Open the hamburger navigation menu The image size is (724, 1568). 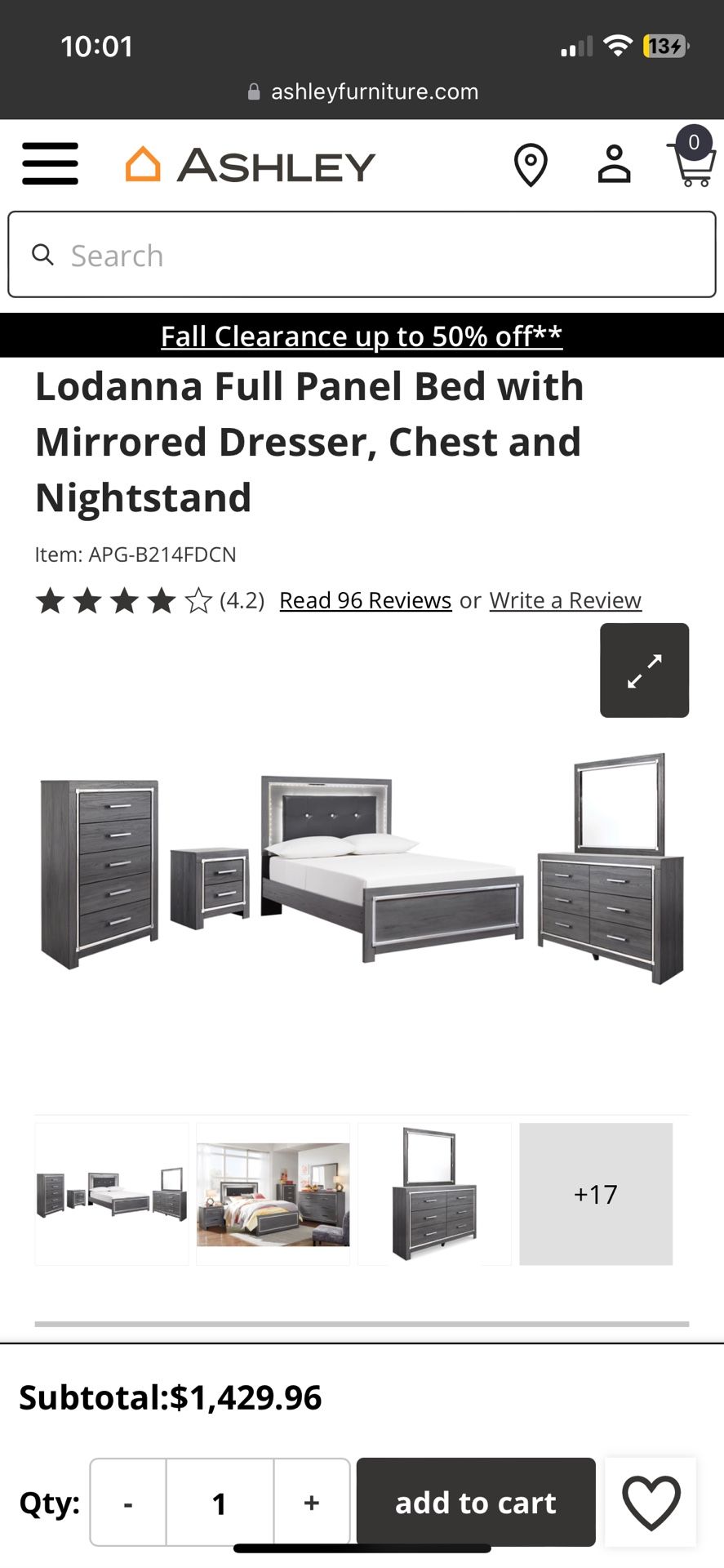click(51, 164)
